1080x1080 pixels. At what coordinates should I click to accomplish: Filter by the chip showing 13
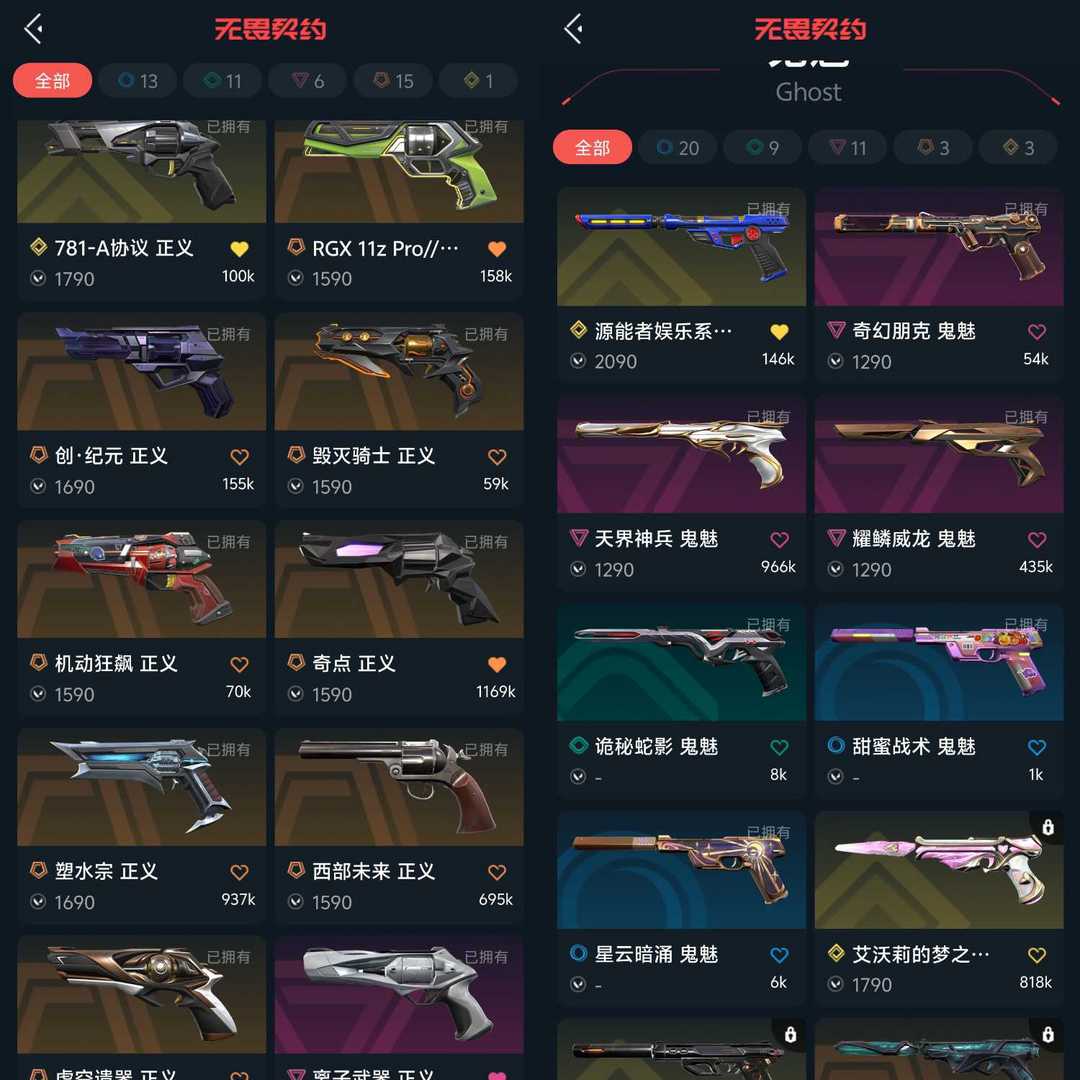(138, 81)
